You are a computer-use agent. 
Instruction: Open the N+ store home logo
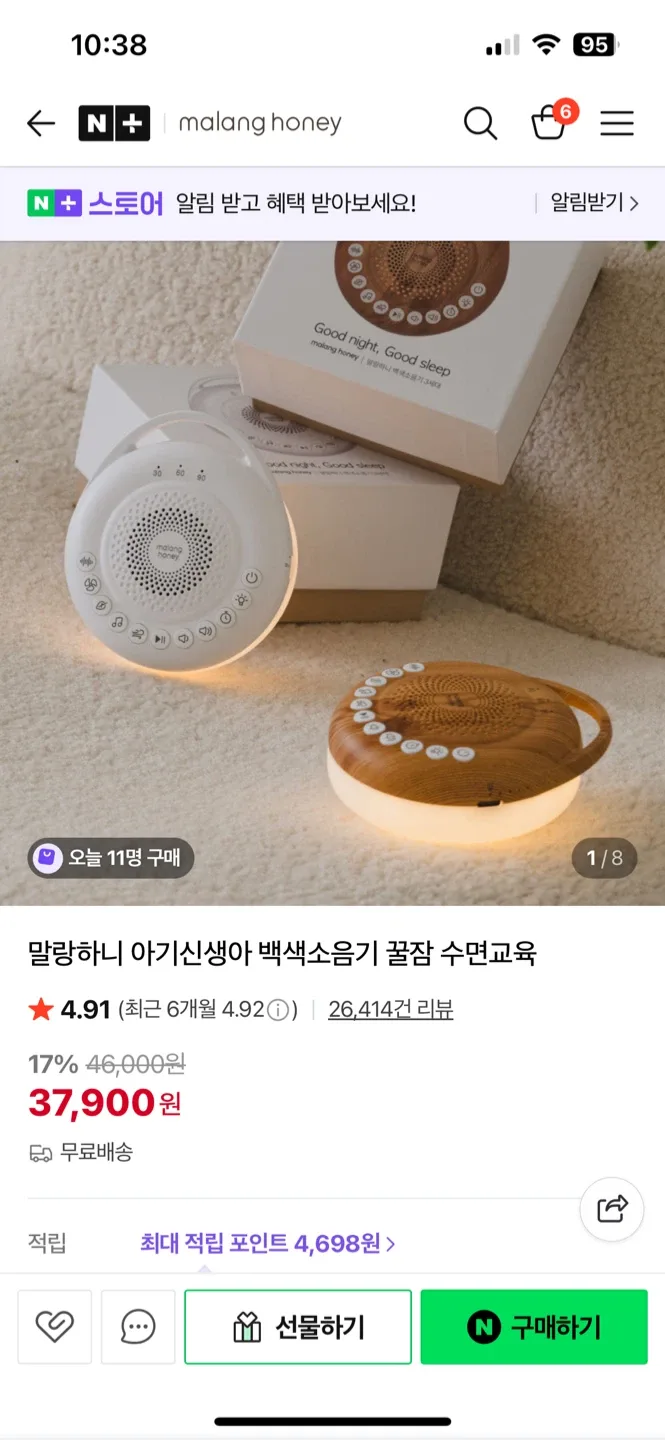(114, 123)
